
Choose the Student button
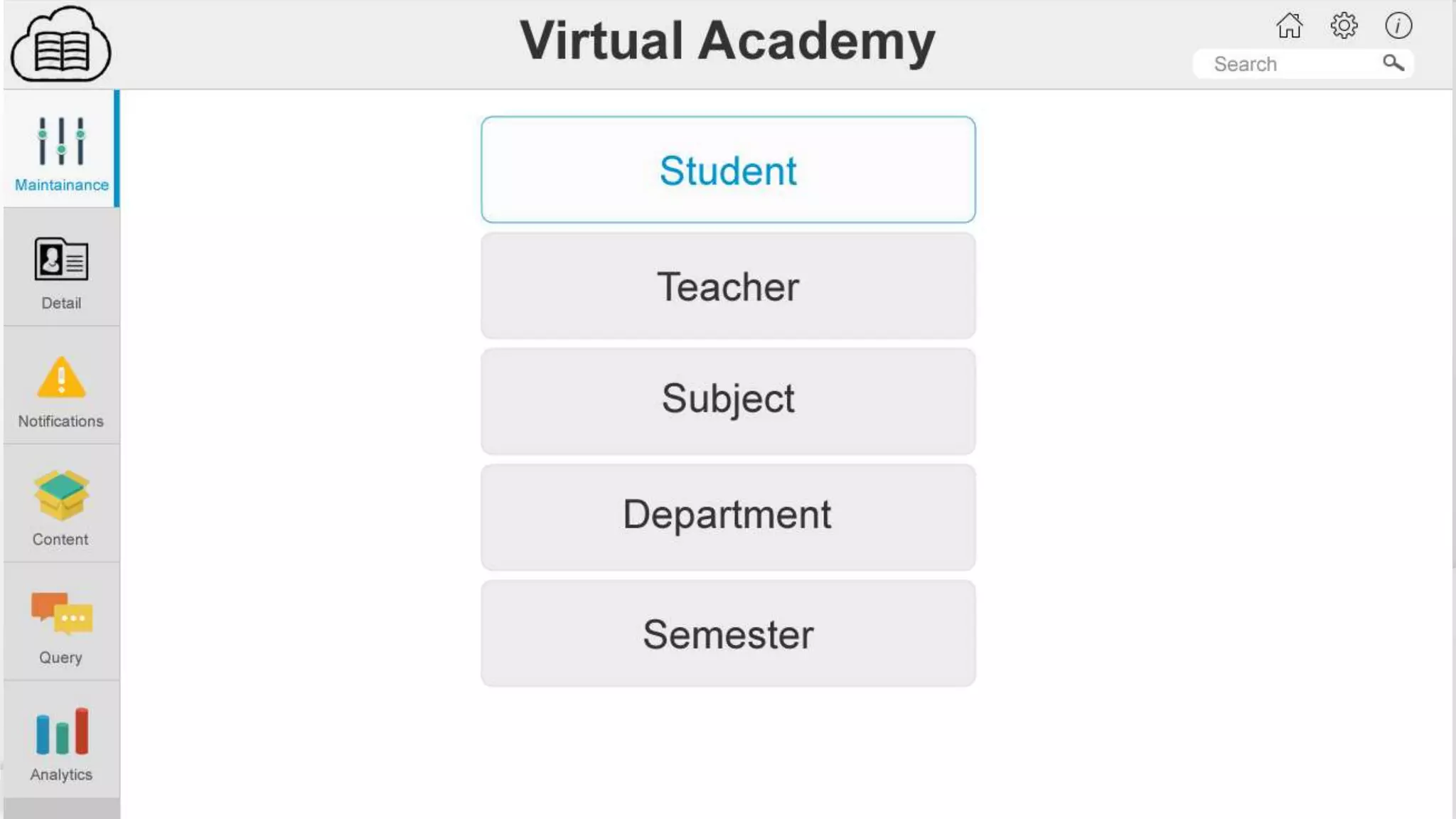pos(728,170)
